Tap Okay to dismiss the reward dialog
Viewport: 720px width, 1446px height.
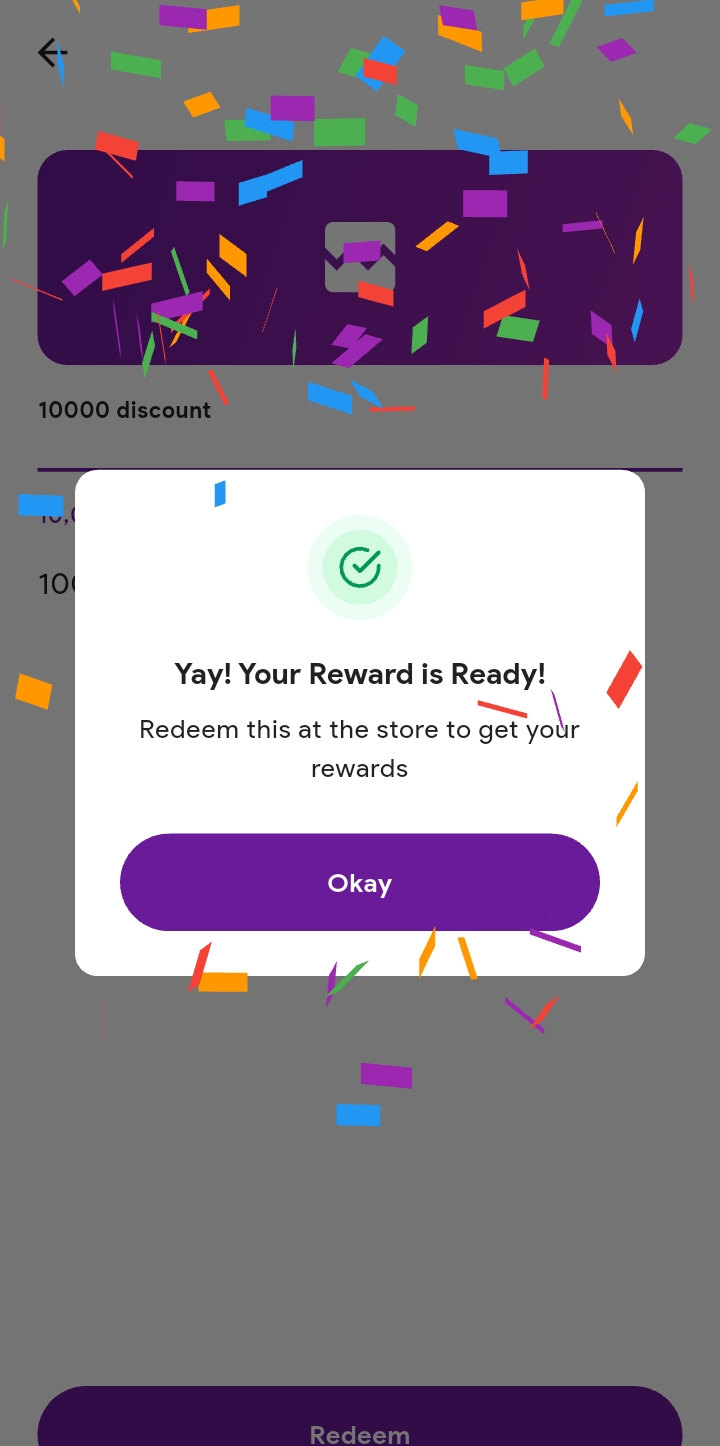tap(360, 883)
